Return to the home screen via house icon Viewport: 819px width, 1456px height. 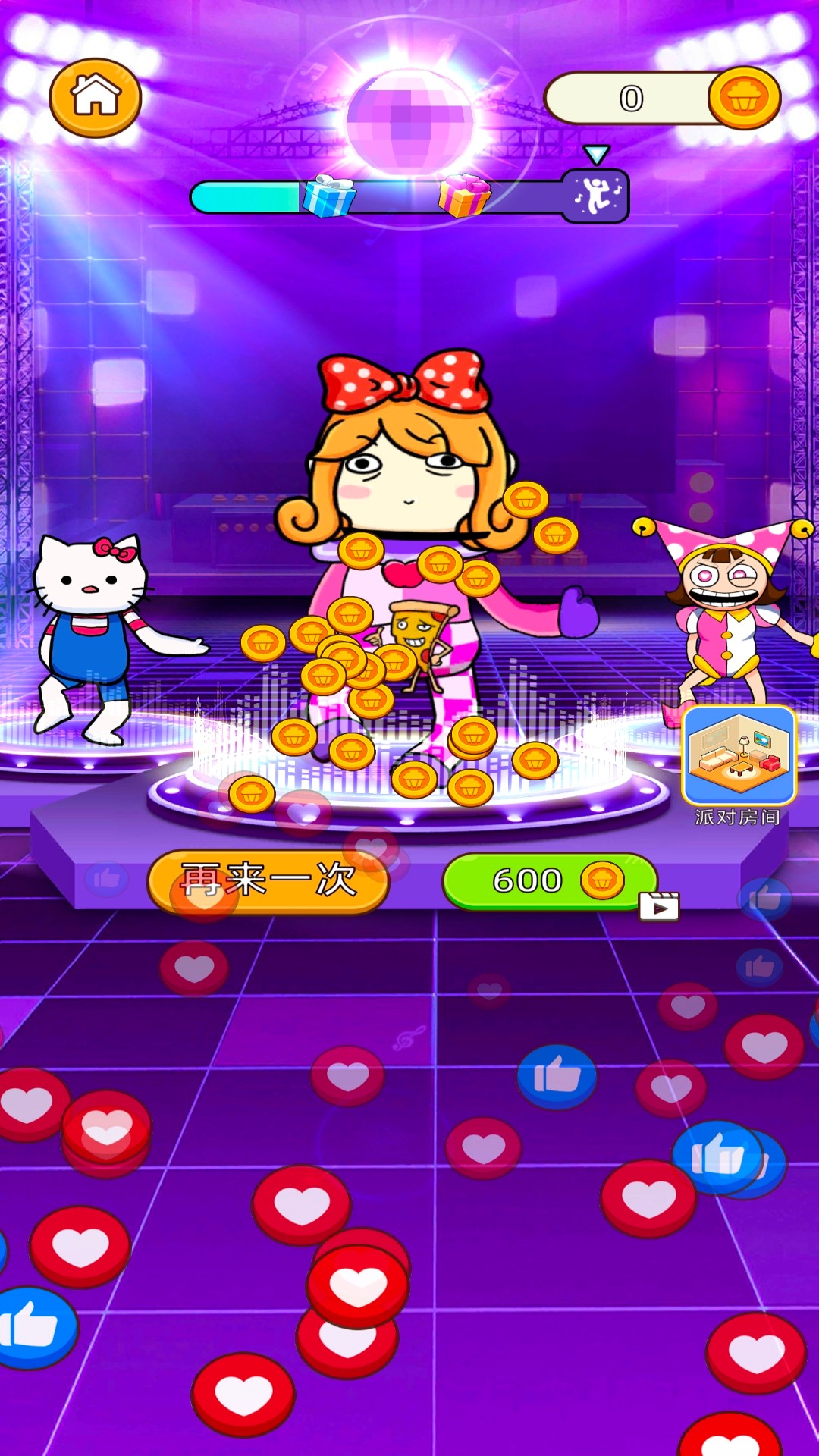point(95,97)
